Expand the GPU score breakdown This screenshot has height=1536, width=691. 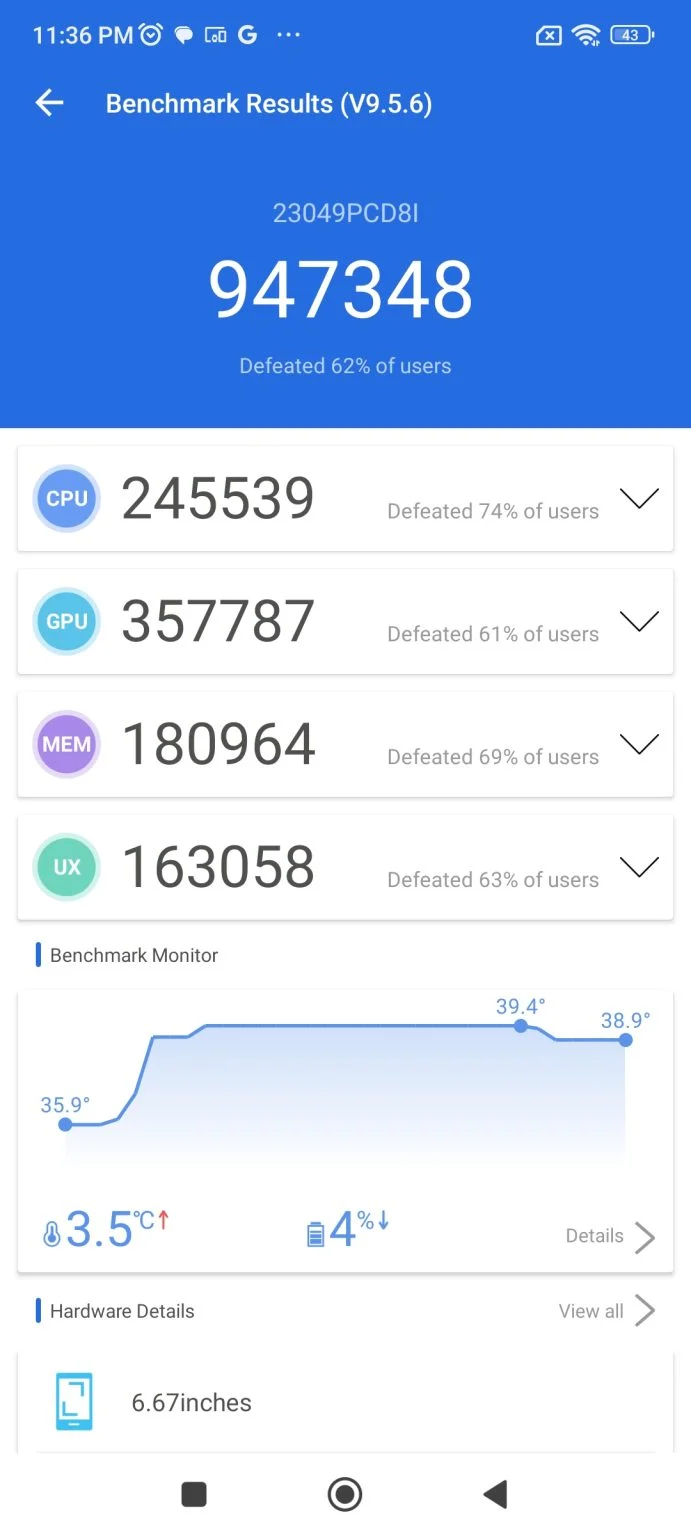(638, 621)
